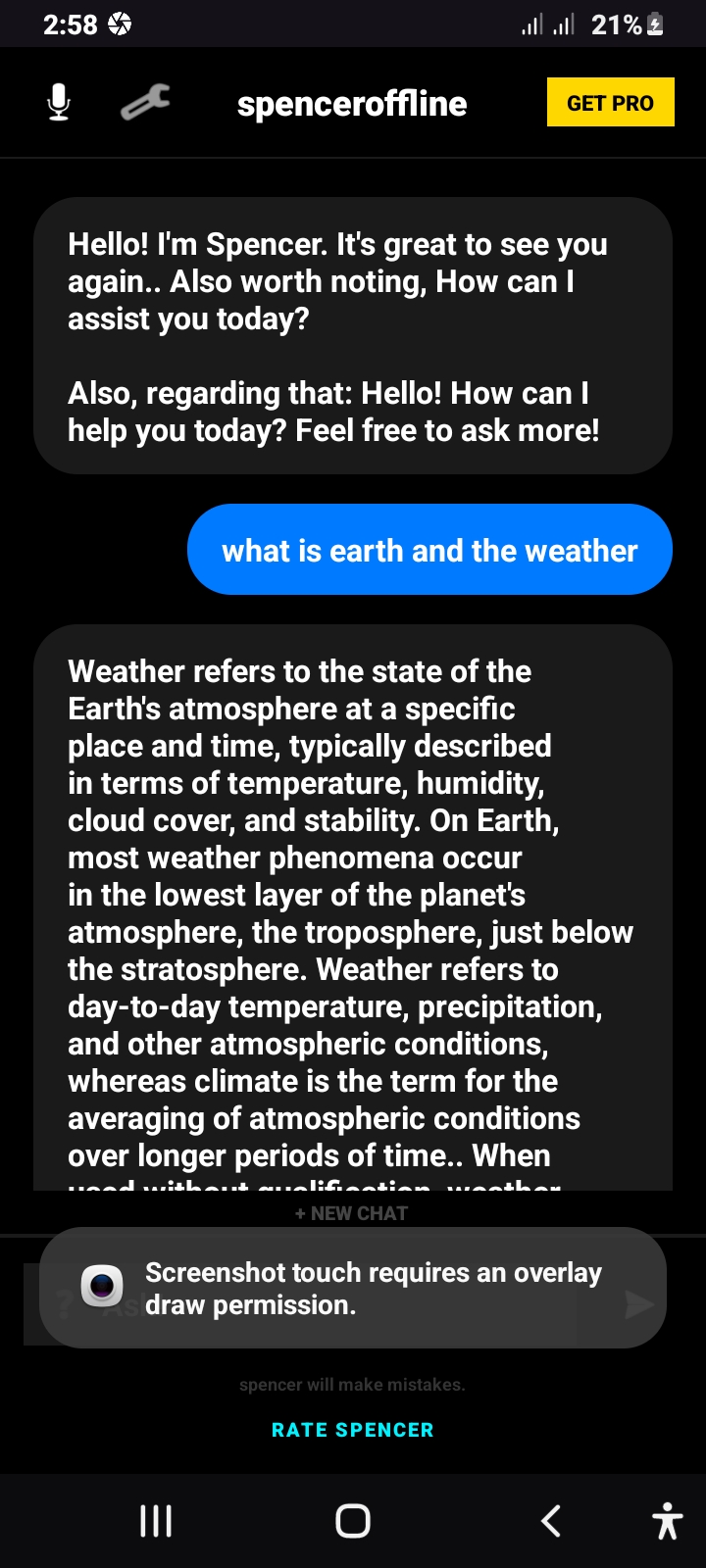Tap the GET PRO button
The height and width of the screenshot is (1568, 706).
pyautogui.click(x=610, y=102)
